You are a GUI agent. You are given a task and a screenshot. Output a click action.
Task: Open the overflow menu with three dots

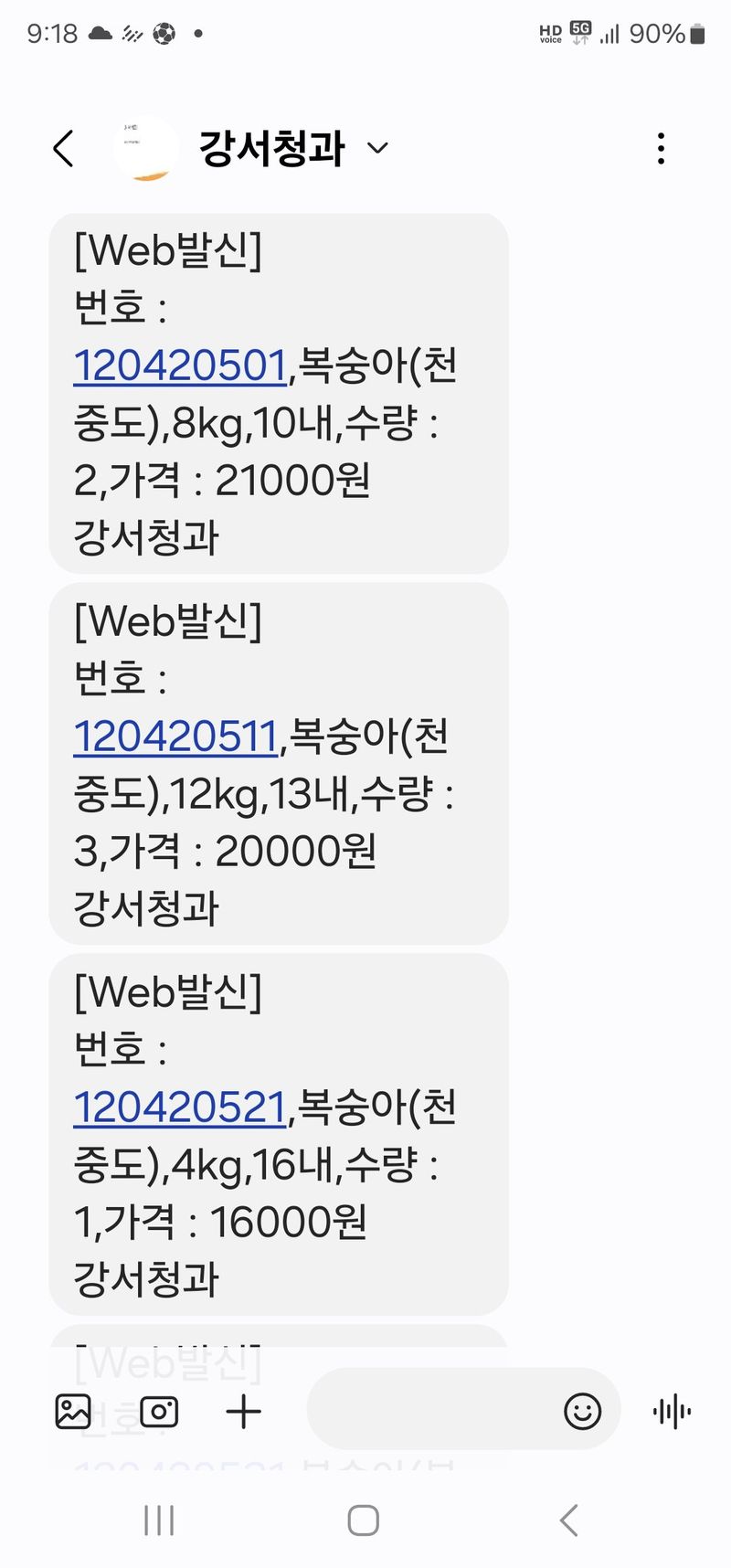pyautogui.click(x=661, y=148)
